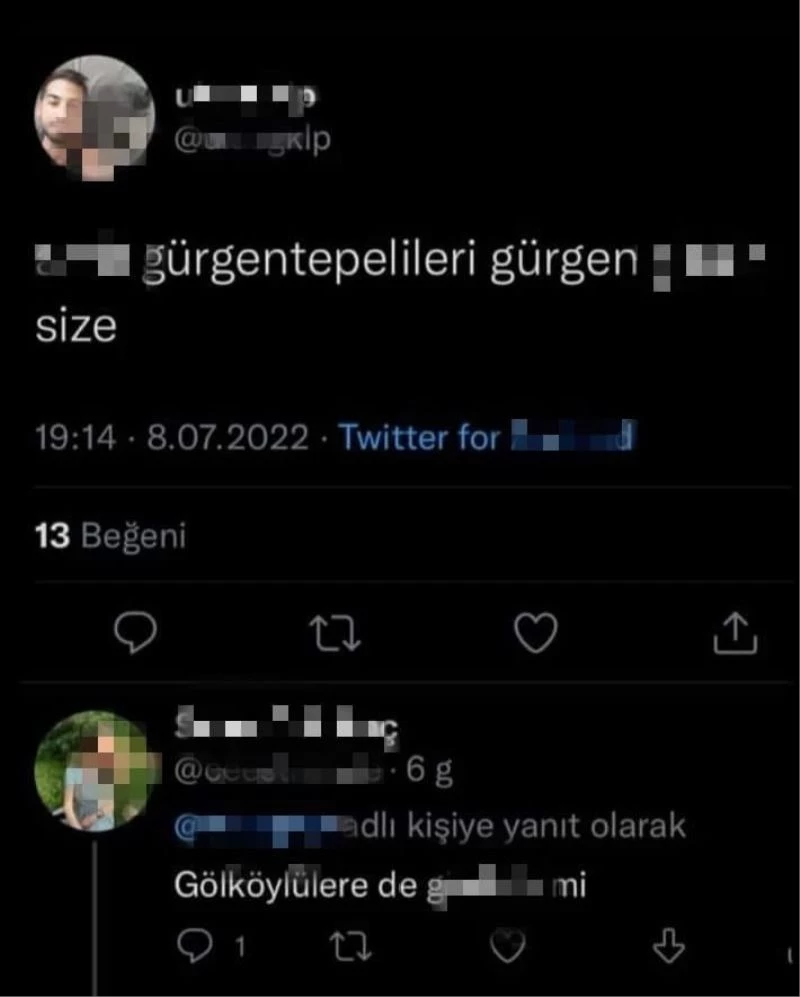Share the main tweet
The width and height of the screenshot is (800, 997).
[x=734, y=632]
